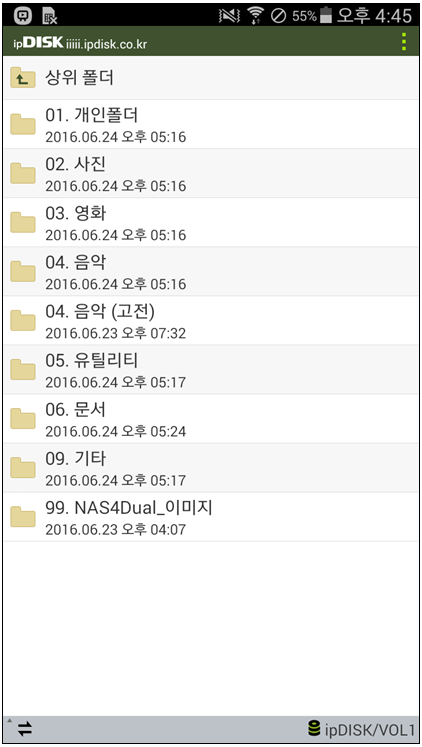The height and width of the screenshot is (747, 422).
Task: Tap the transfer arrows icon at bottom
Action: pos(24,729)
